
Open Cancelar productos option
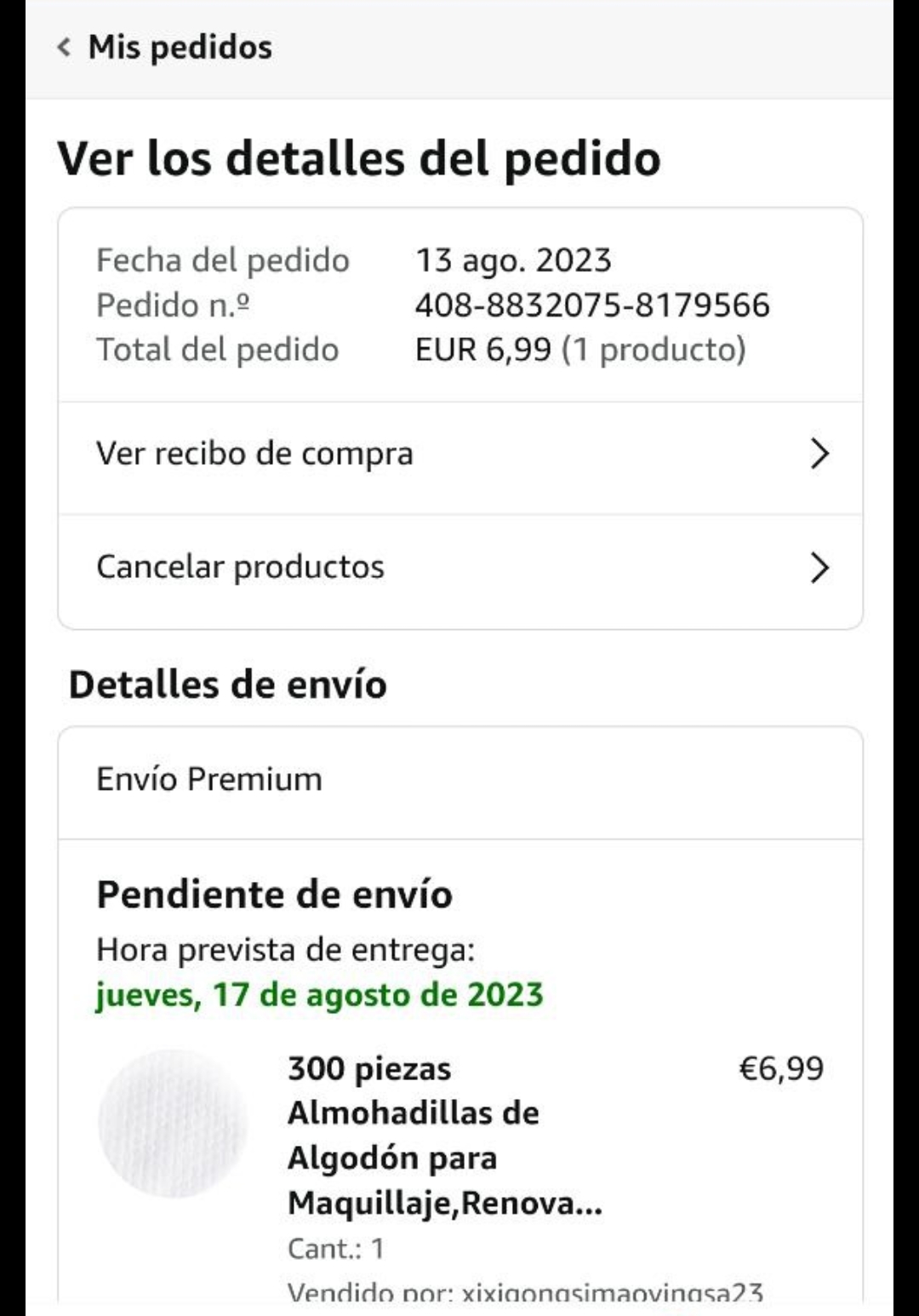459,568
